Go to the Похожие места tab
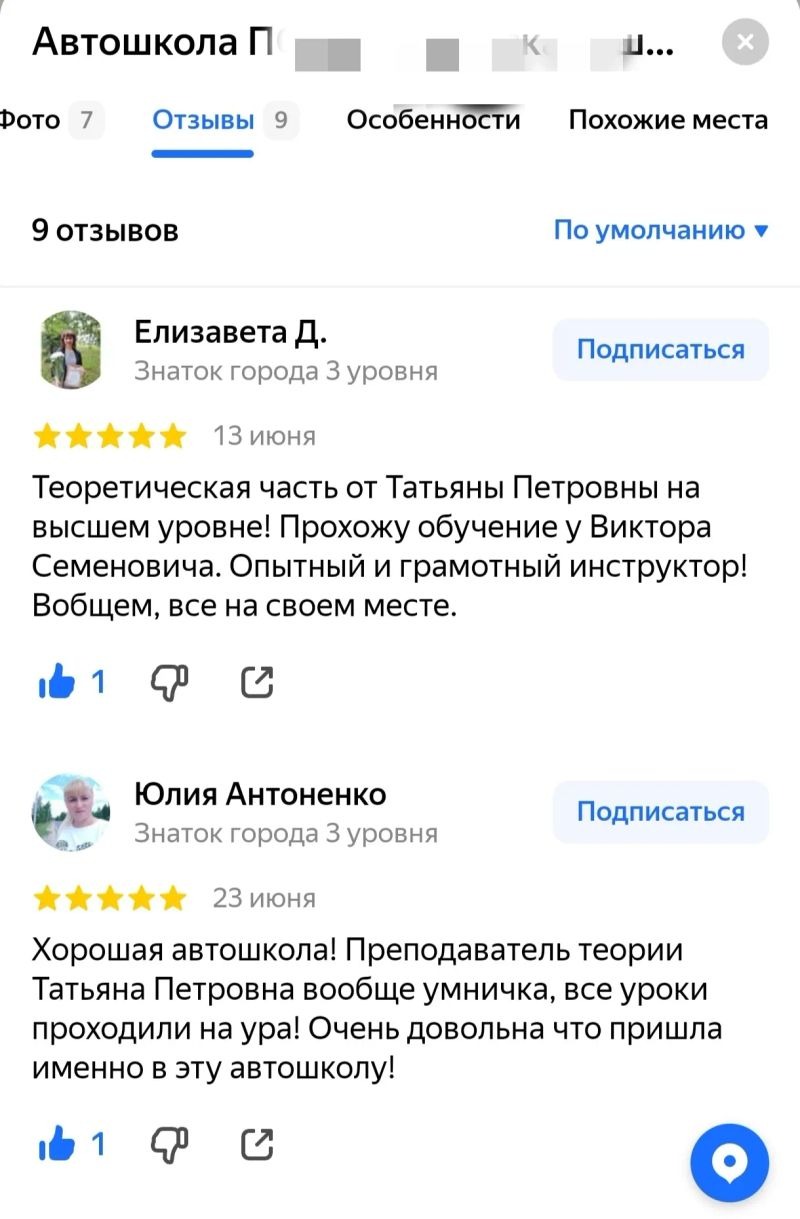The height and width of the screenshot is (1219, 800). click(x=668, y=121)
